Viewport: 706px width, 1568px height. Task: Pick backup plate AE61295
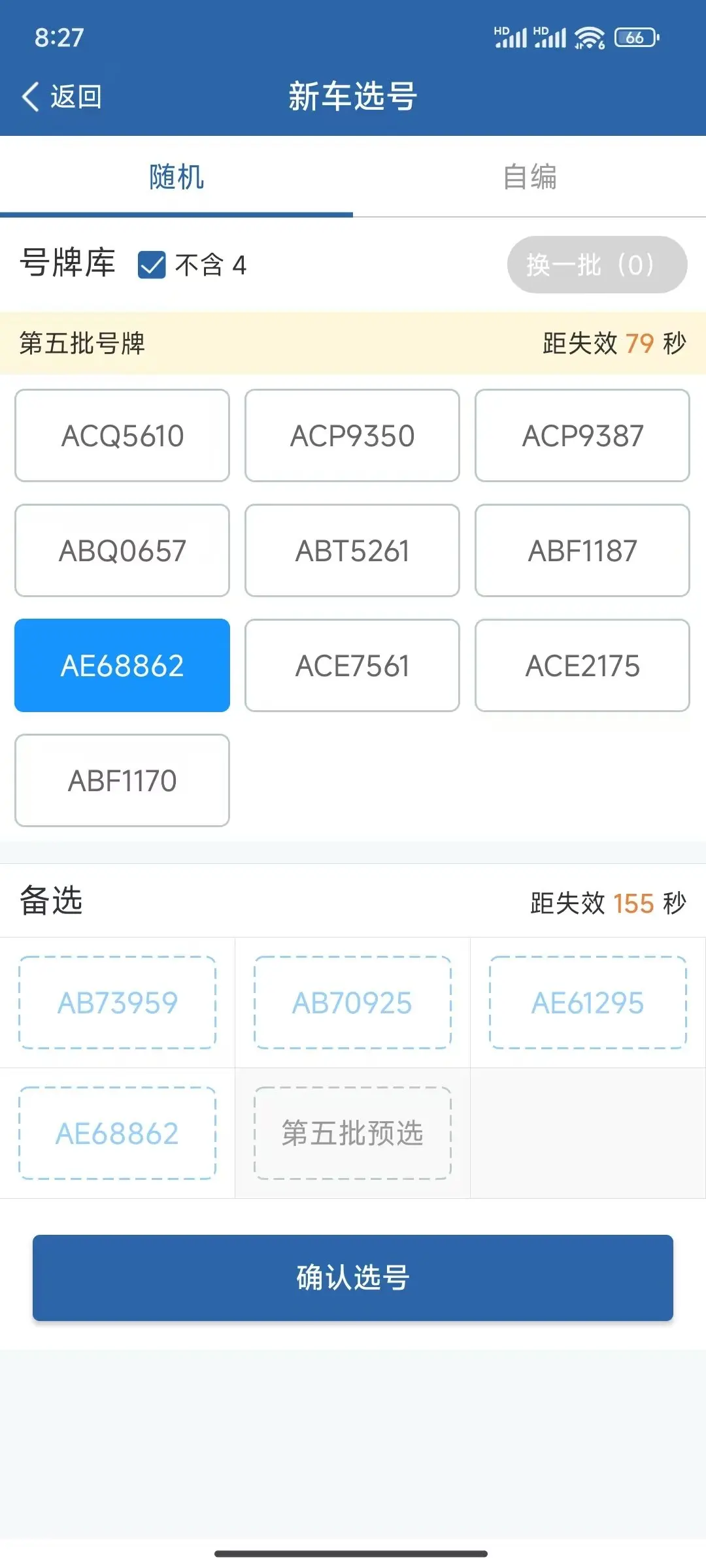click(x=588, y=1003)
